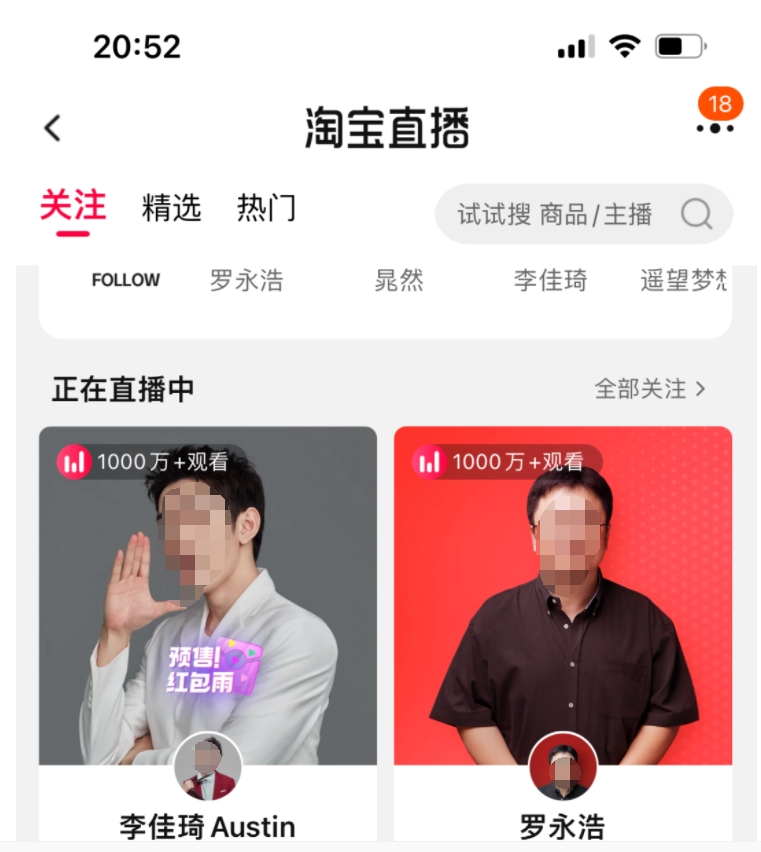The width and height of the screenshot is (761, 852).
Task: Open FOLLOW in the followed hosts row
Action: click(125, 281)
